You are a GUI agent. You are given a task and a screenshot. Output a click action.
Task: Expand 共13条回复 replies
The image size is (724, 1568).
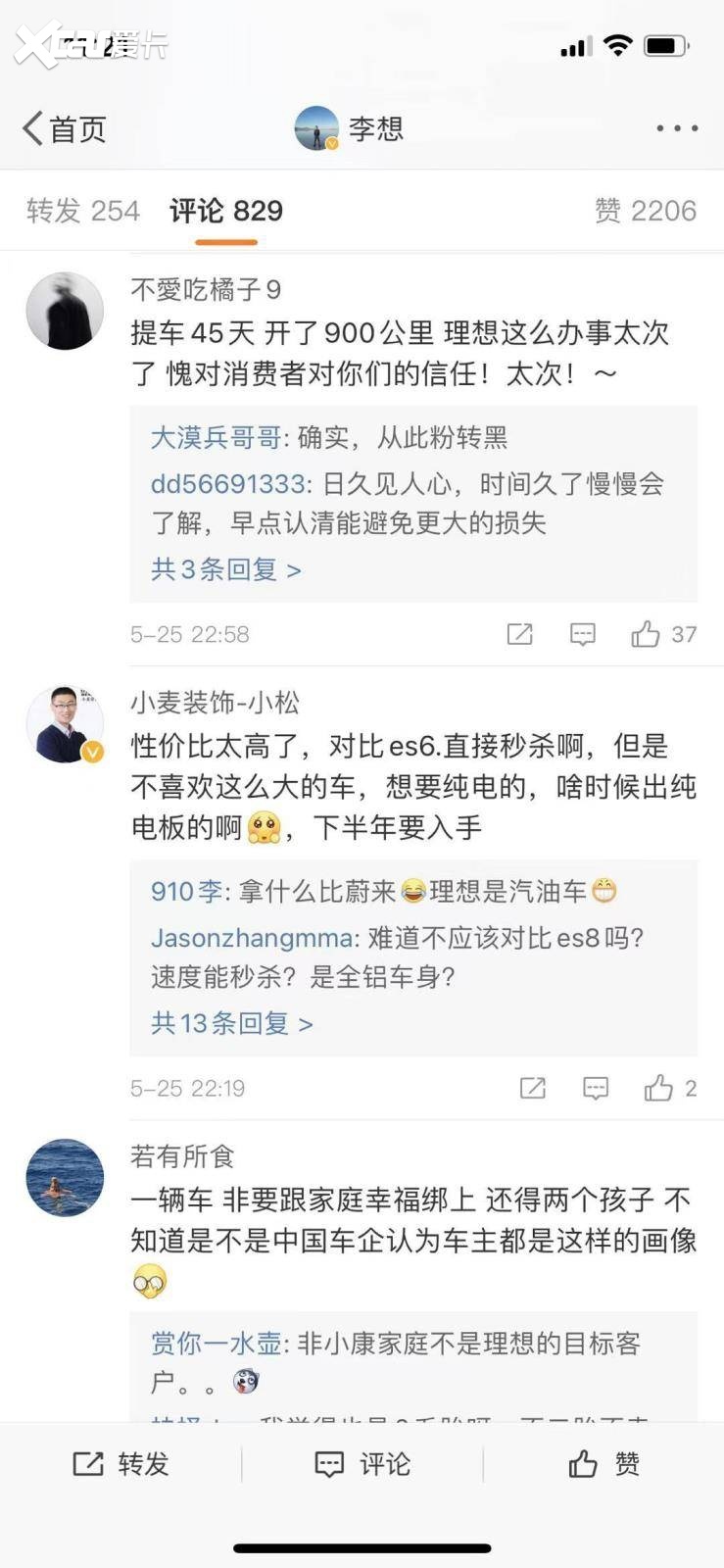(x=231, y=1024)
